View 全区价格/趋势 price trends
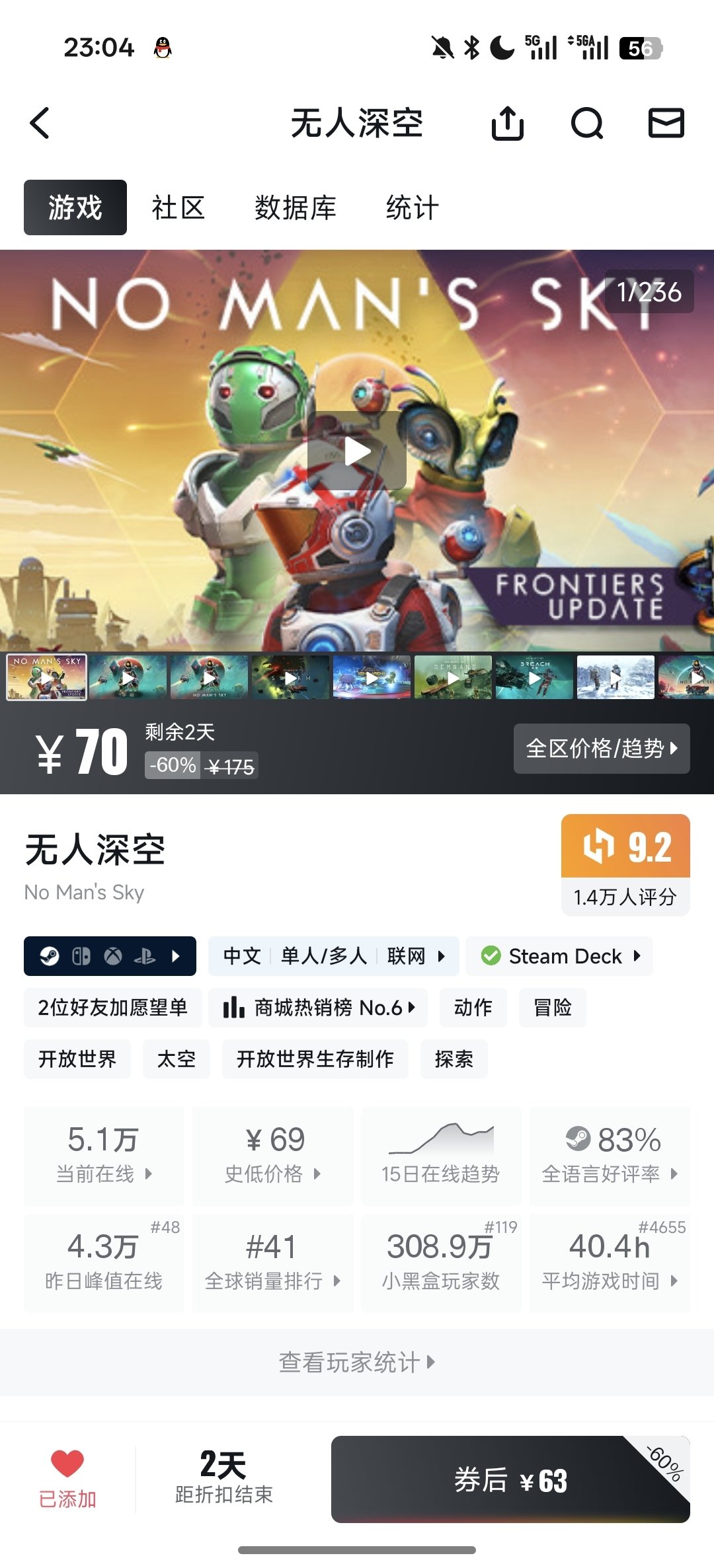This screenshot has width=714, height=1568. 602,749
